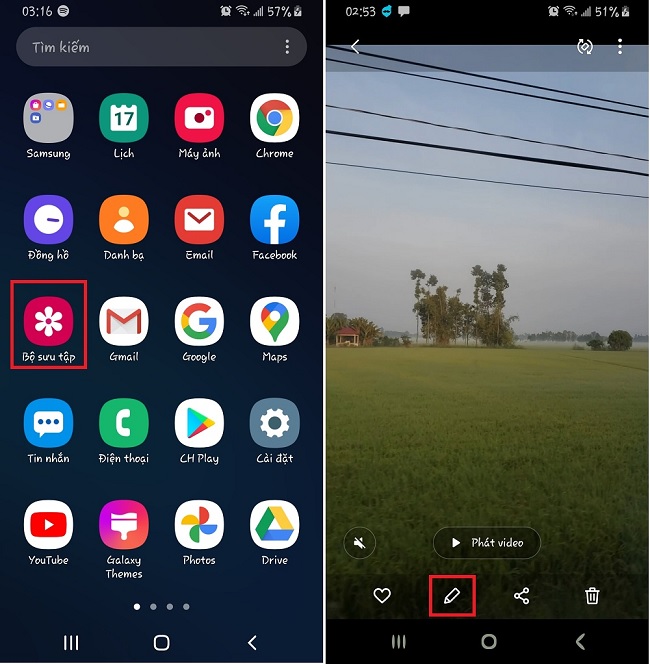650x664 pixels.
Task: Delete the video with the trash icon
Action: (592, 596)
